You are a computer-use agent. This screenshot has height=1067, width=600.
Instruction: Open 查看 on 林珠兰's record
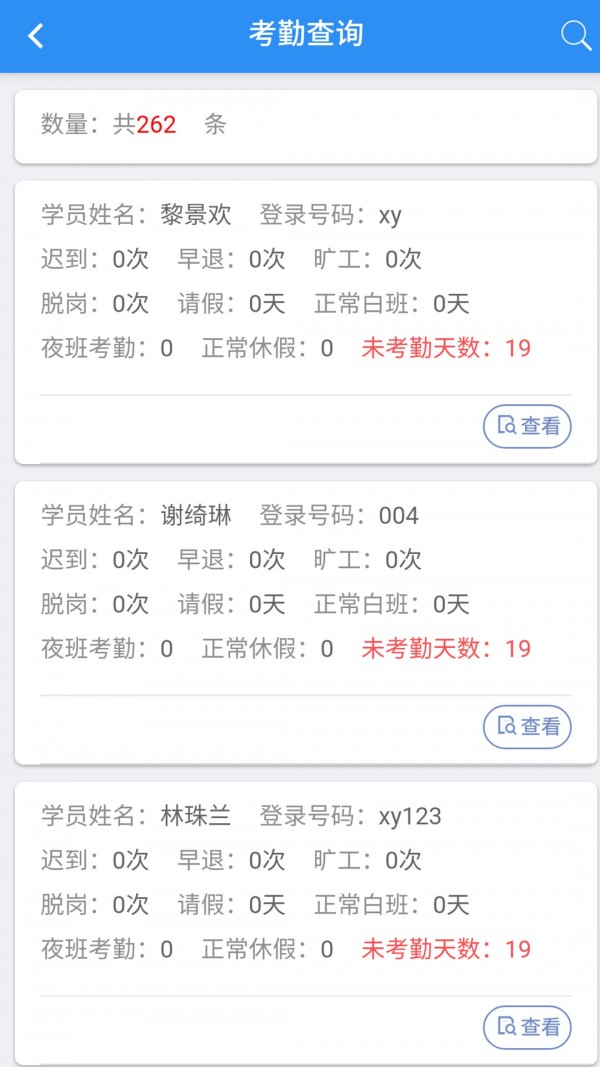[x=527, y=1026]
